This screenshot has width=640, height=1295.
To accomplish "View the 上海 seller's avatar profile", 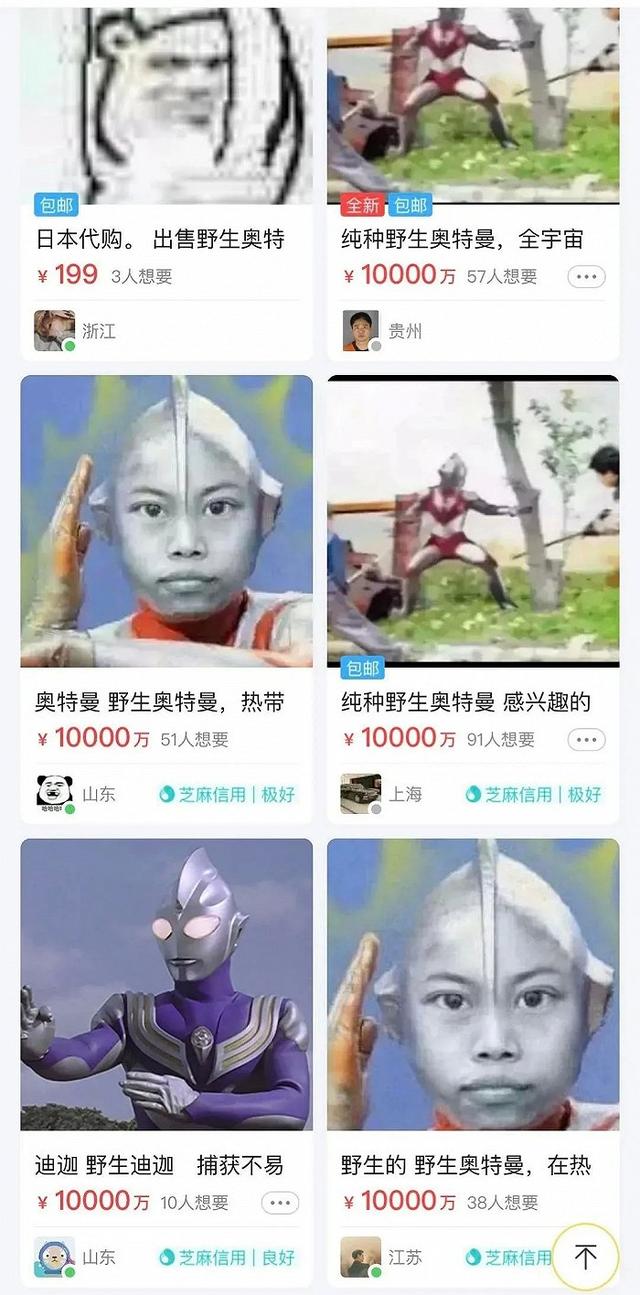I will (x=360, y=794).
